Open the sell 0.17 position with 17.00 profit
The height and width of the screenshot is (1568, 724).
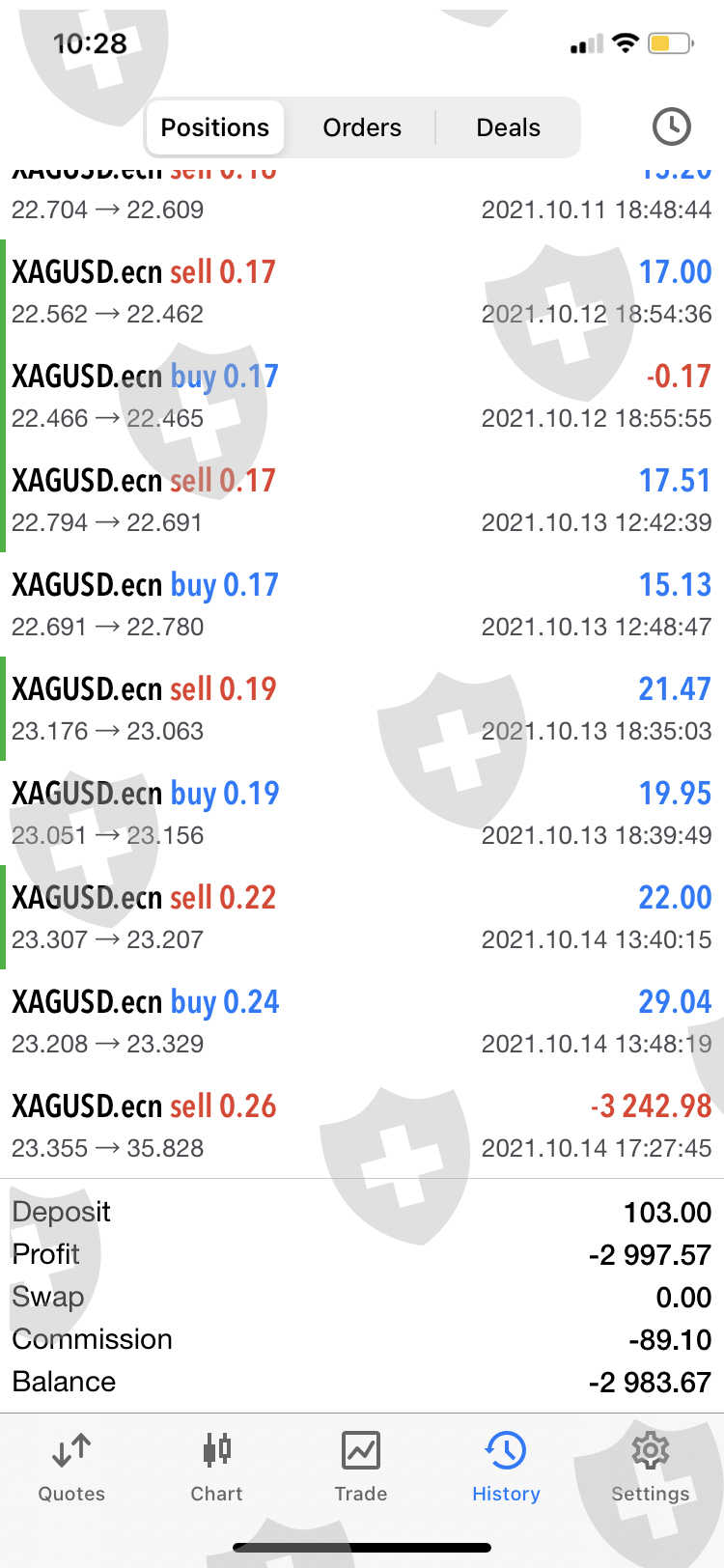pos(362,292)
